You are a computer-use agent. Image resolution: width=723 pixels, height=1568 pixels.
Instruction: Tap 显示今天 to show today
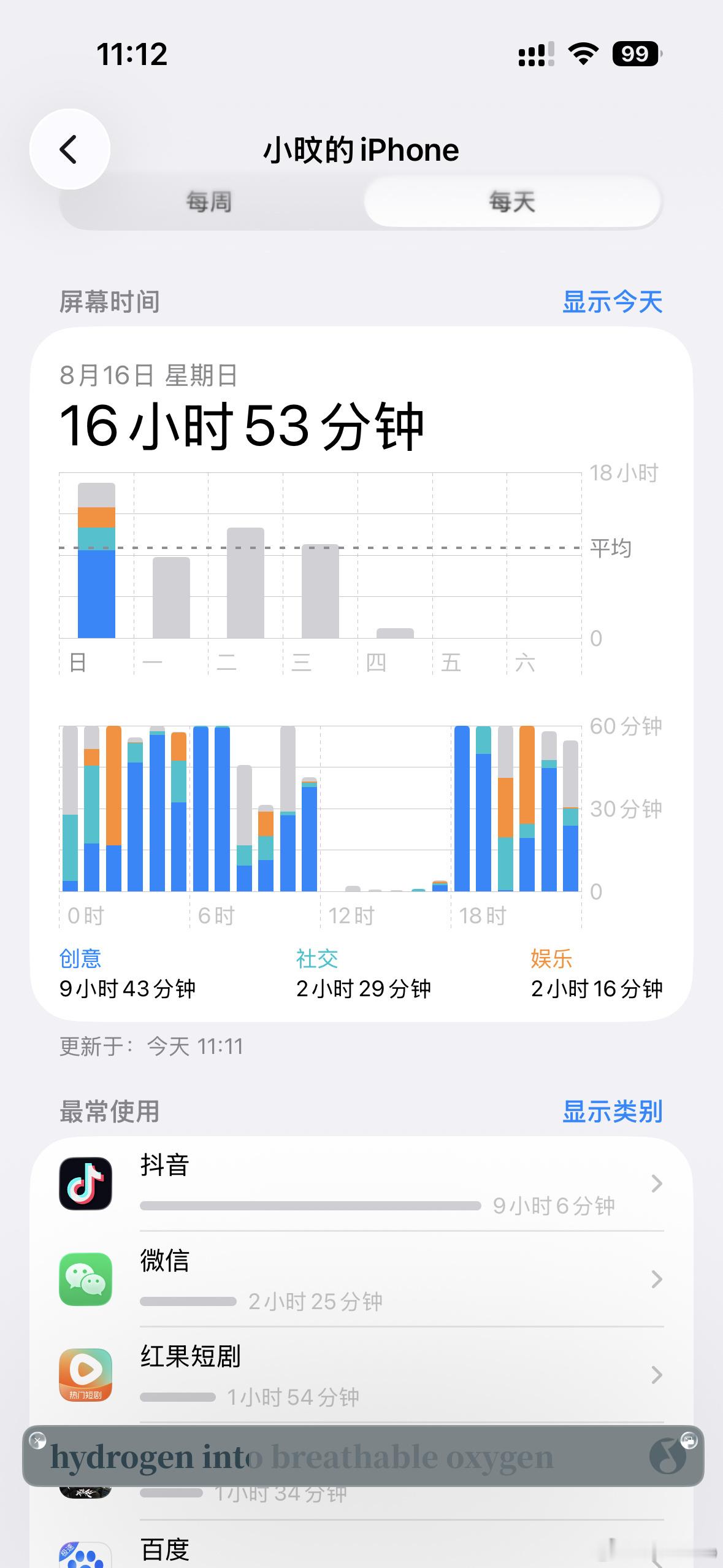click(x=612, y=302)
